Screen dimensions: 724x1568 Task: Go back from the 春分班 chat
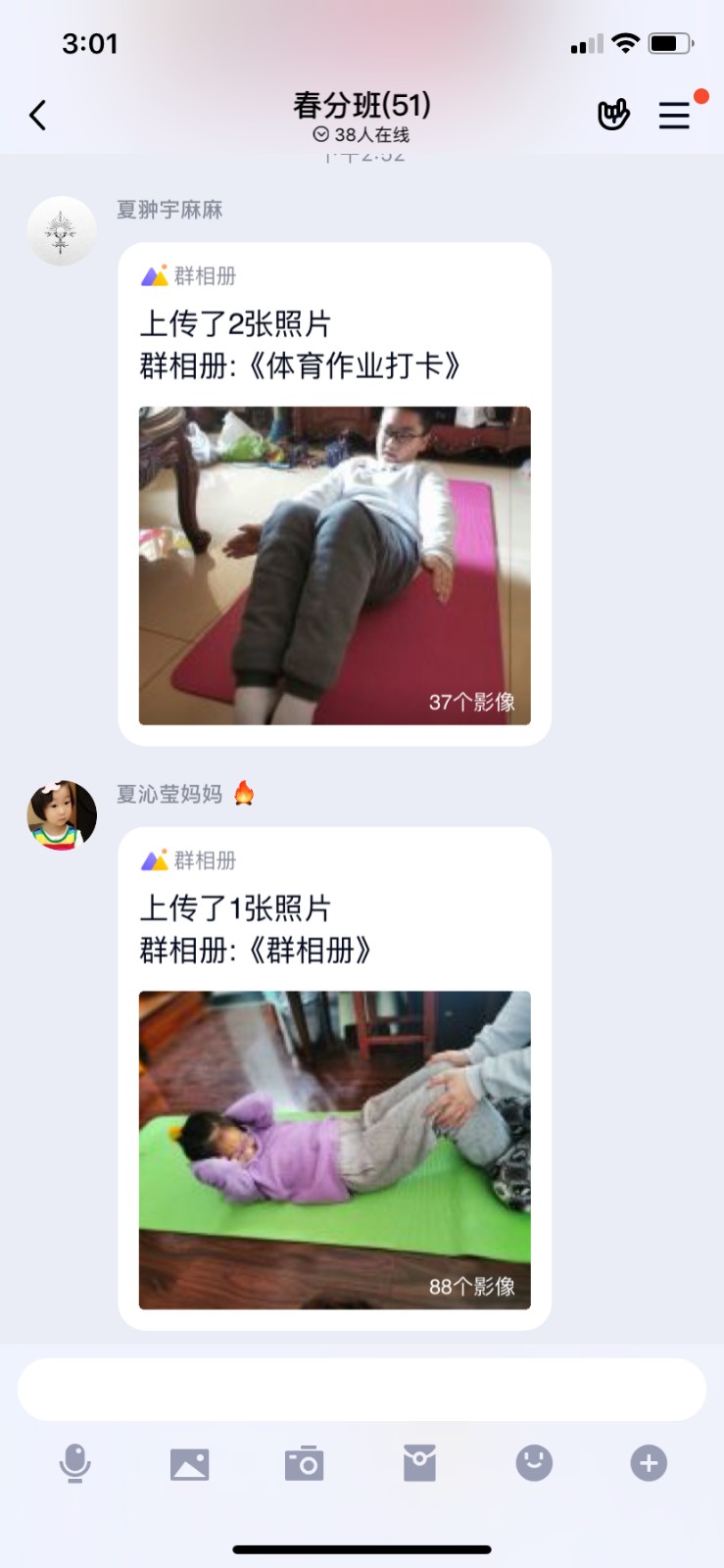38,116
